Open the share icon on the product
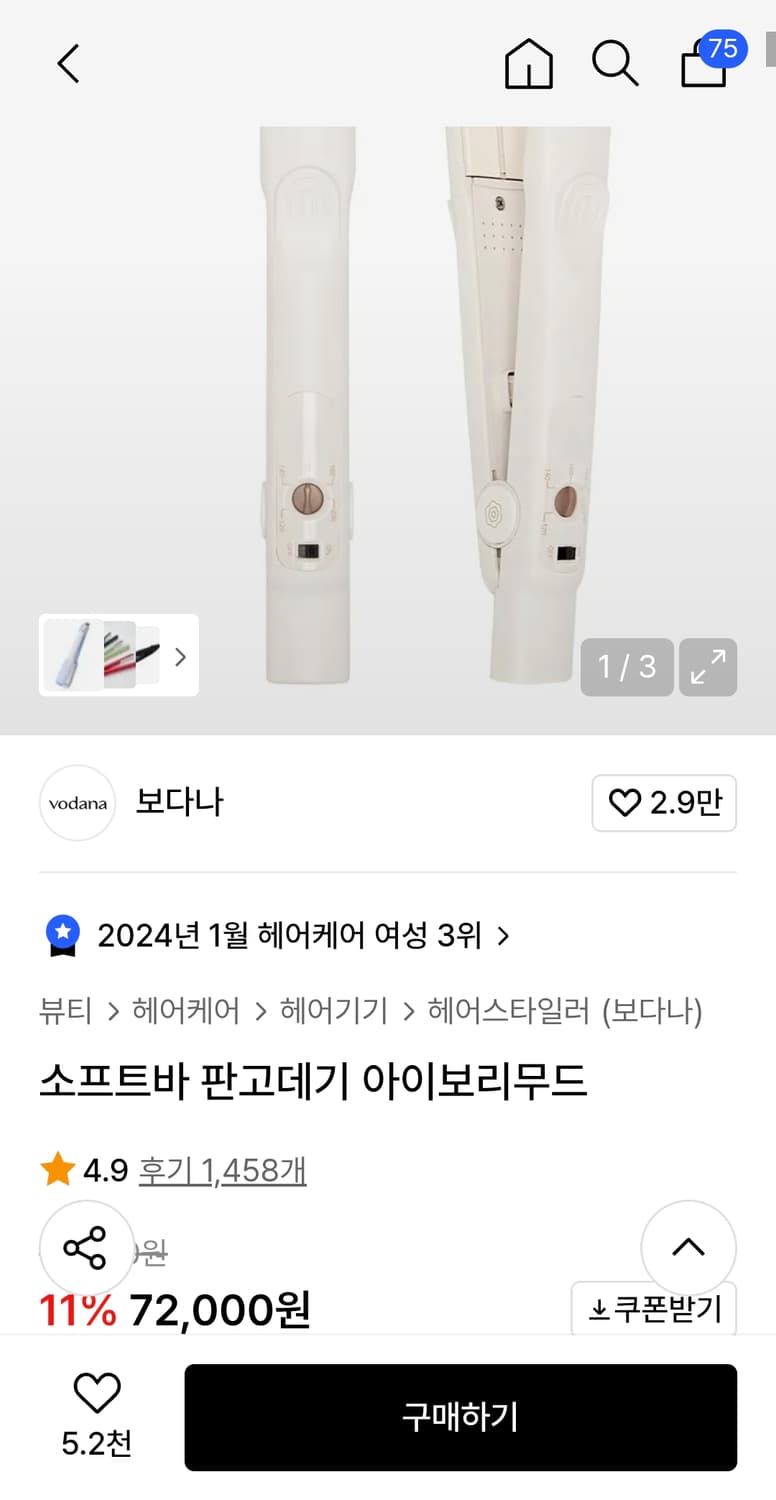Screen dimensions: 776x1500 [x=85, y=1247]
